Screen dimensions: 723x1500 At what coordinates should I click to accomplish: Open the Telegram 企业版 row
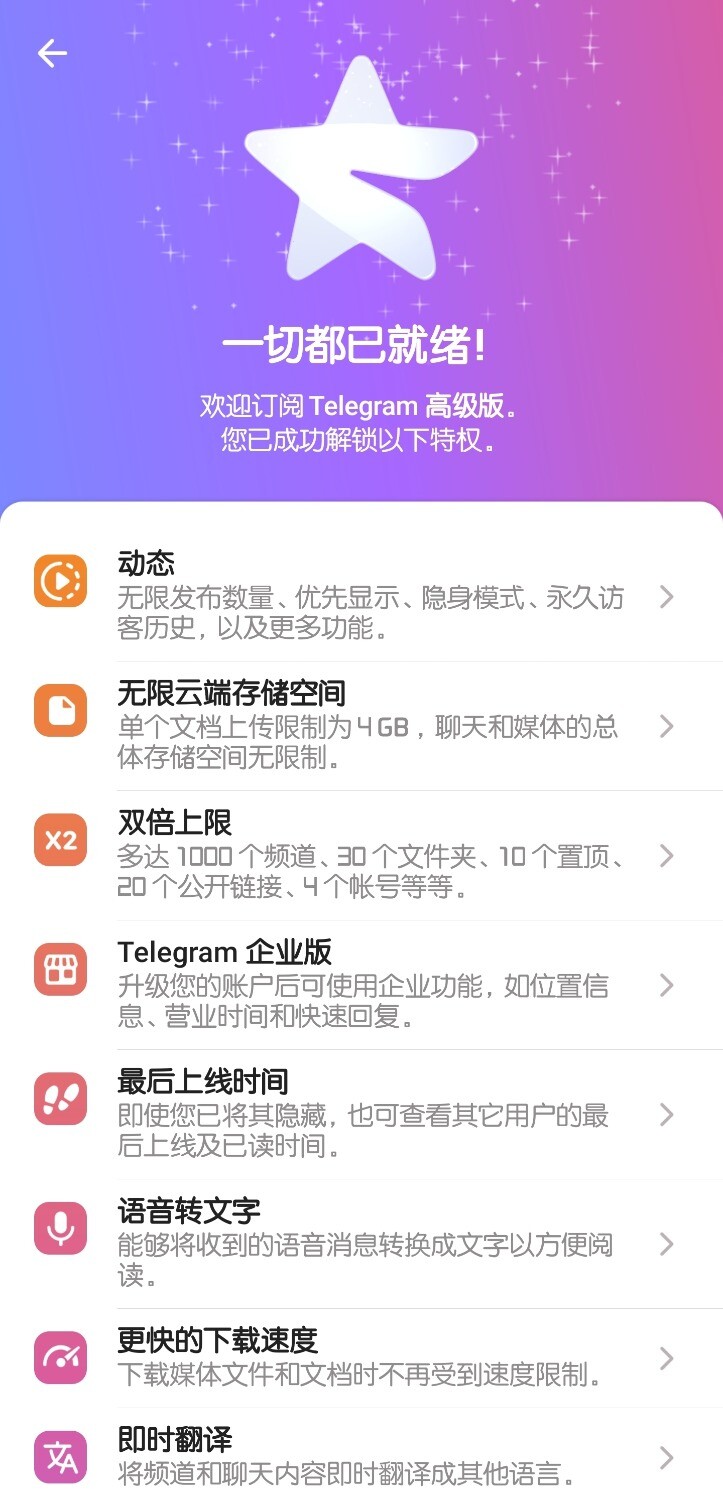(370, 985)
